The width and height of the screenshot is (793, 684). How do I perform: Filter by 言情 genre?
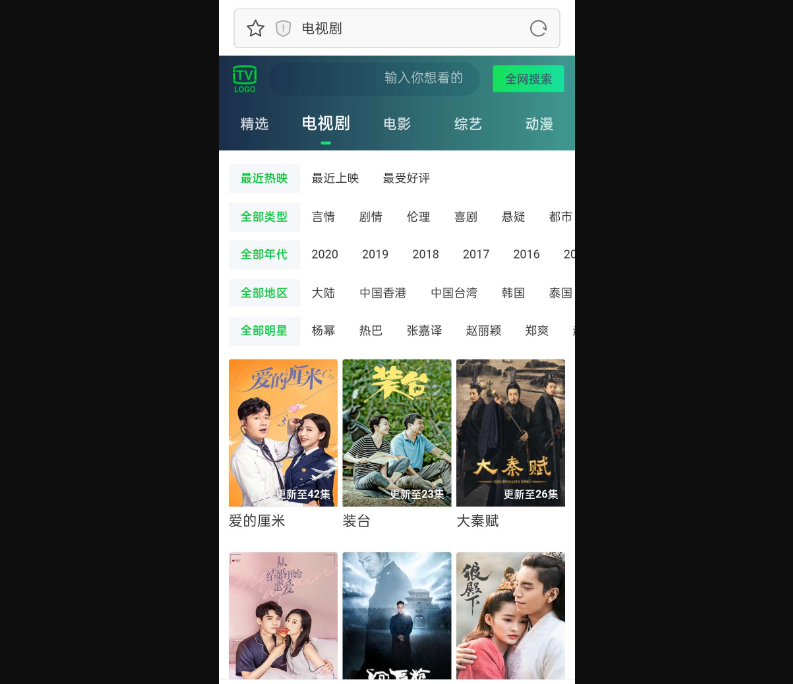click(x=323, y=217)
